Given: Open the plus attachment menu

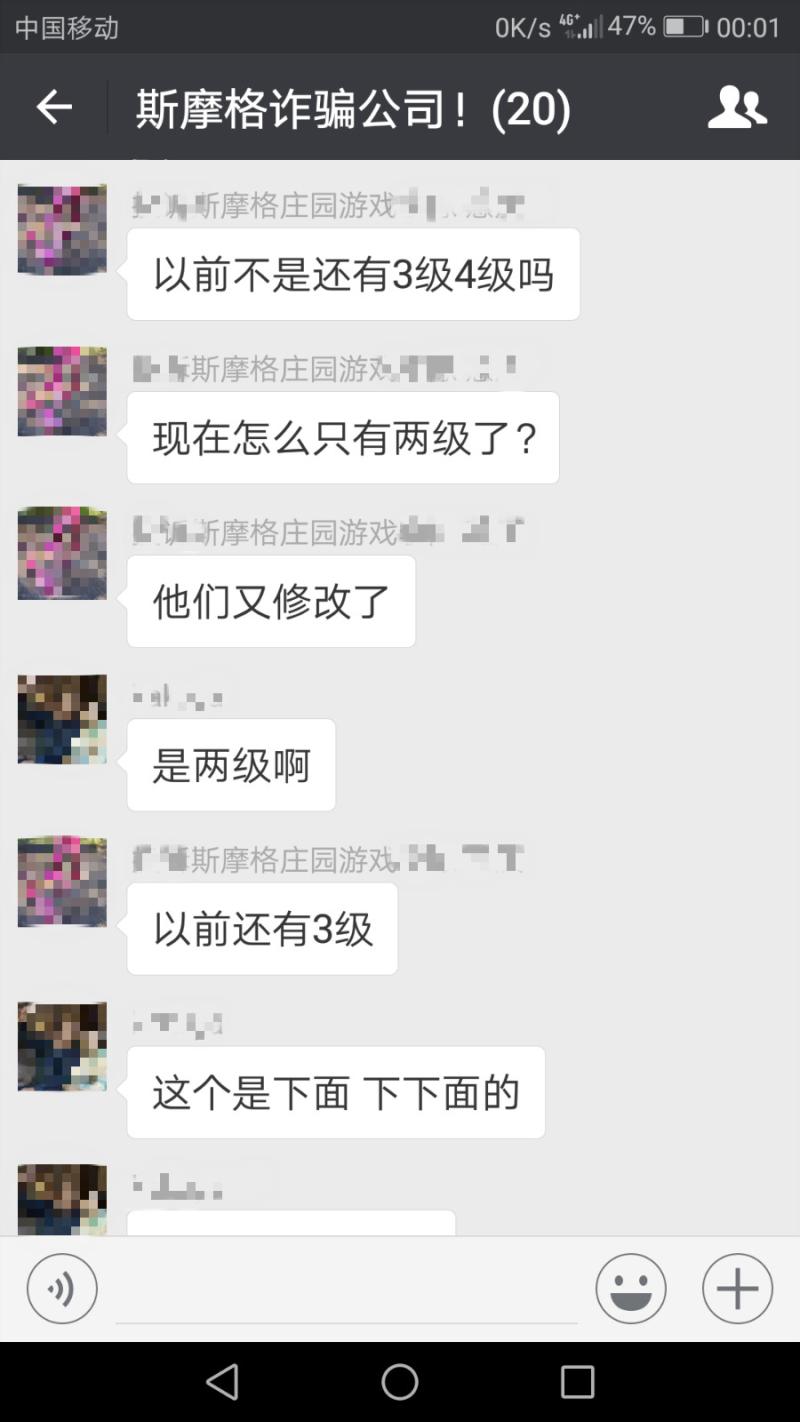Looking at the screenshot, I should pos(737,1289).
